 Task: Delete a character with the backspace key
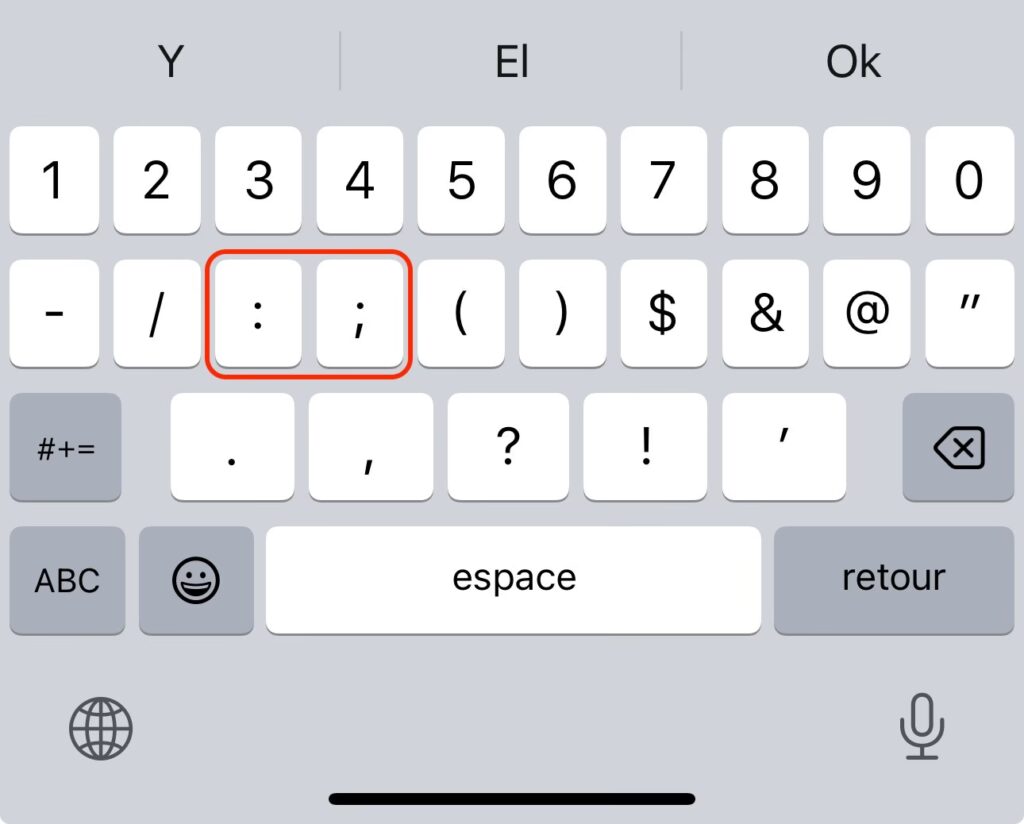click(x=958, y=447)
